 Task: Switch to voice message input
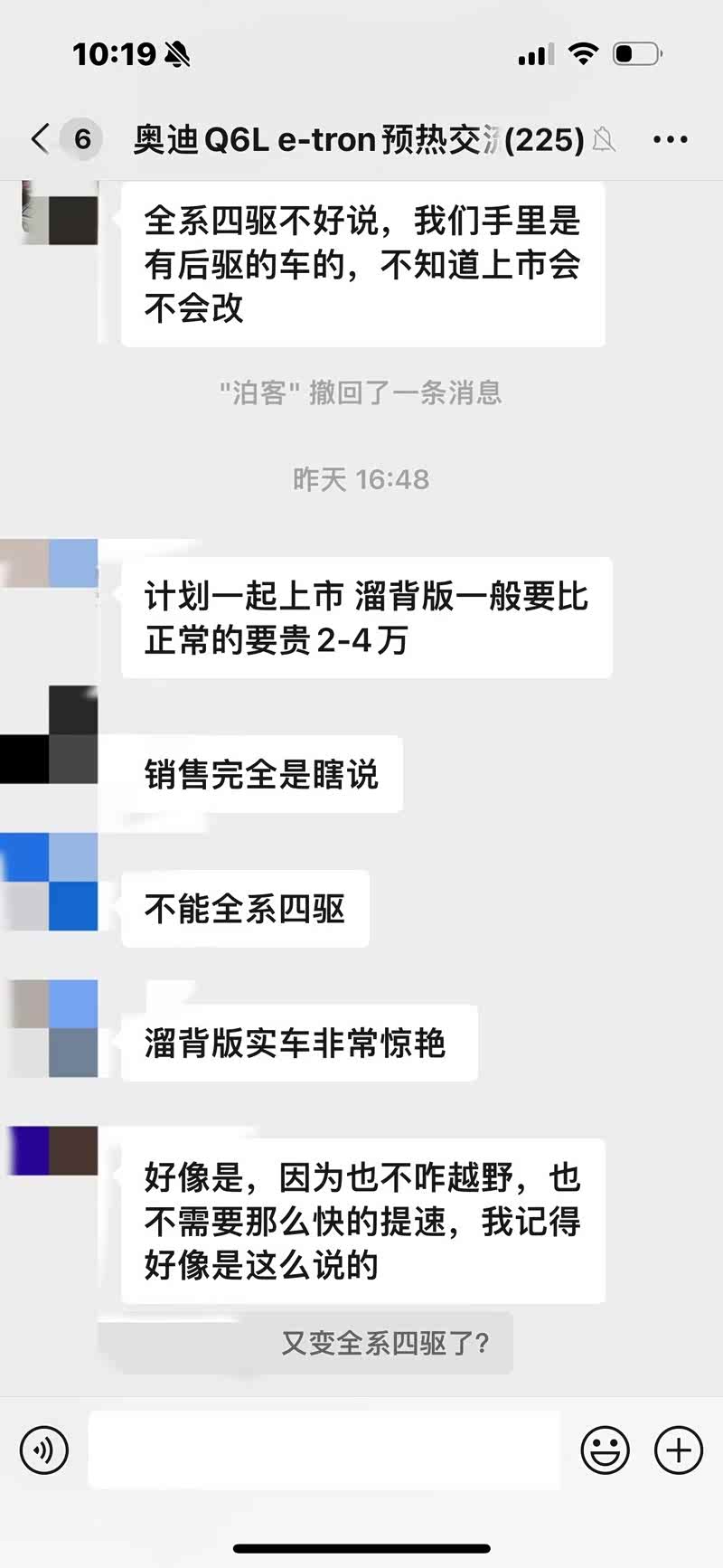(x=43, y=1450)
